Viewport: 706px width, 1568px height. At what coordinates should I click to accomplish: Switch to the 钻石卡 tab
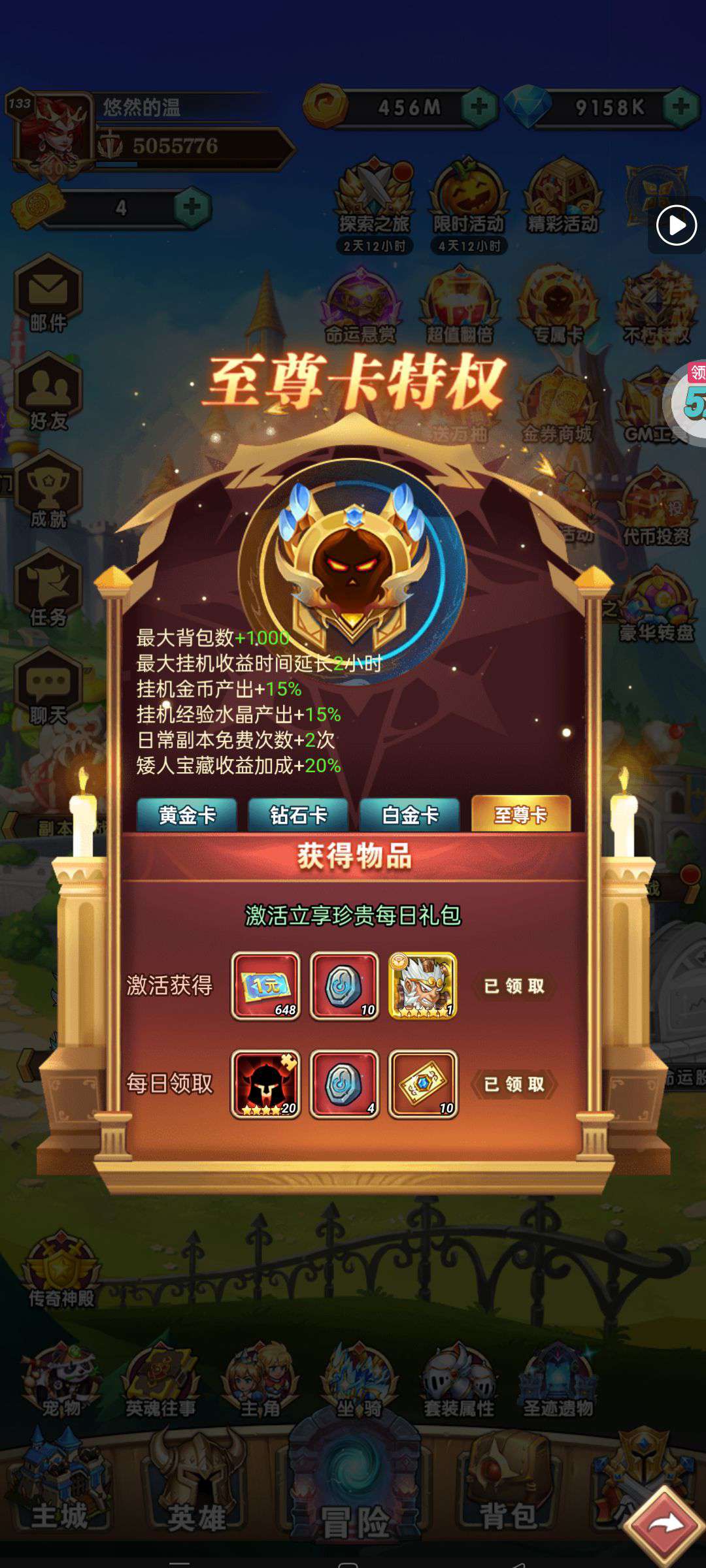coord(298,815)
